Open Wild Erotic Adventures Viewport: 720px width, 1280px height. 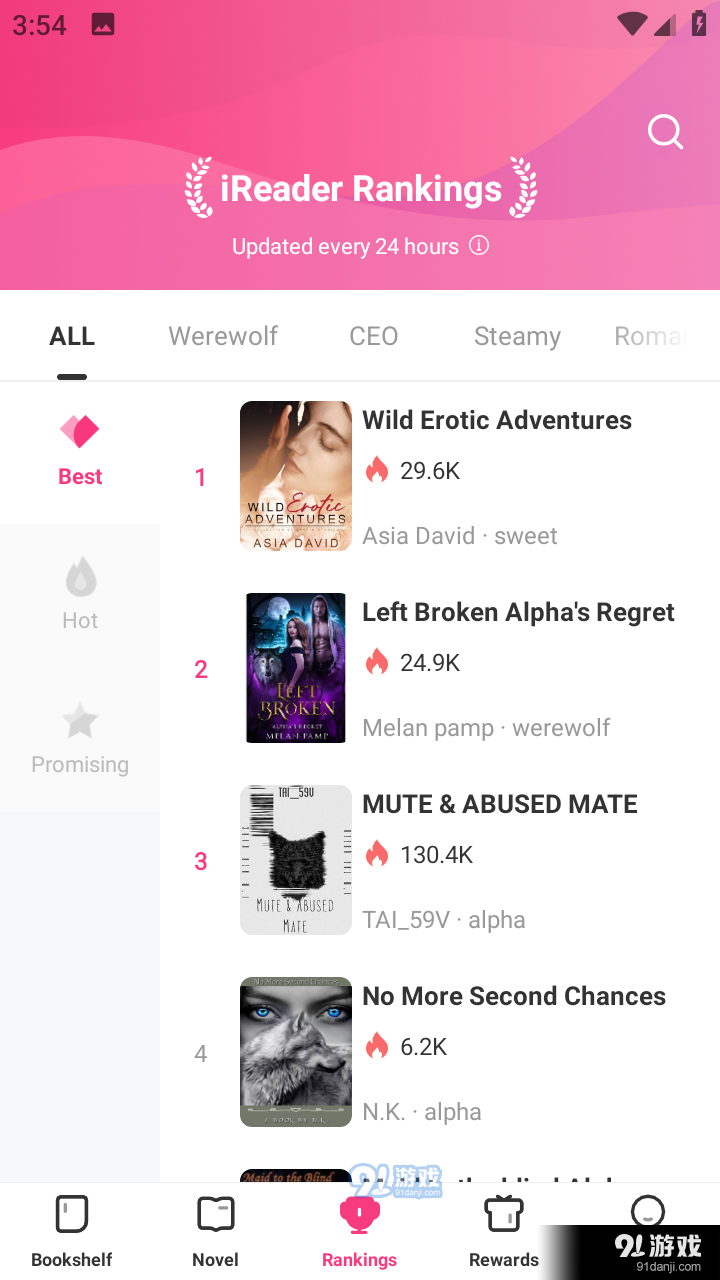295,476
